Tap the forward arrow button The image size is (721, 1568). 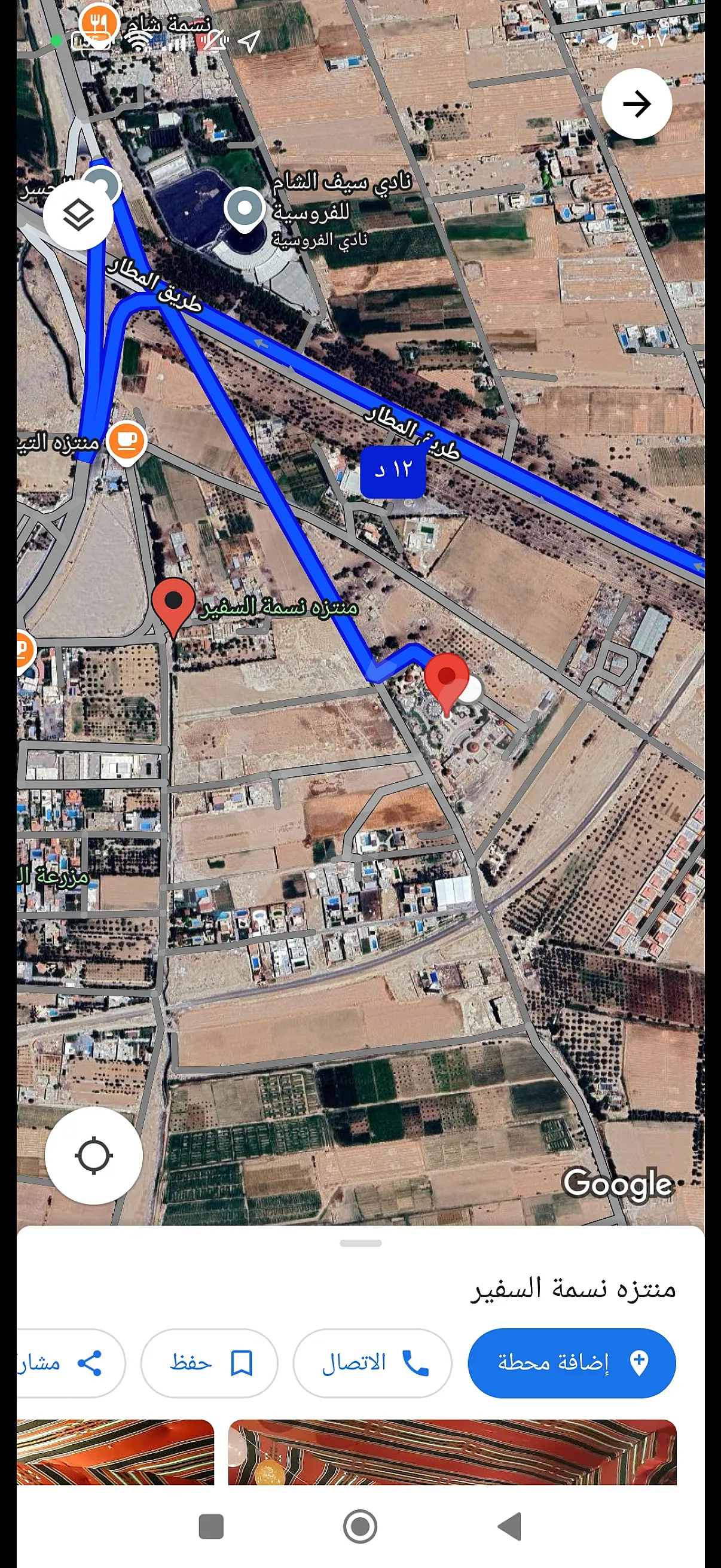click(x=637, y=103)
